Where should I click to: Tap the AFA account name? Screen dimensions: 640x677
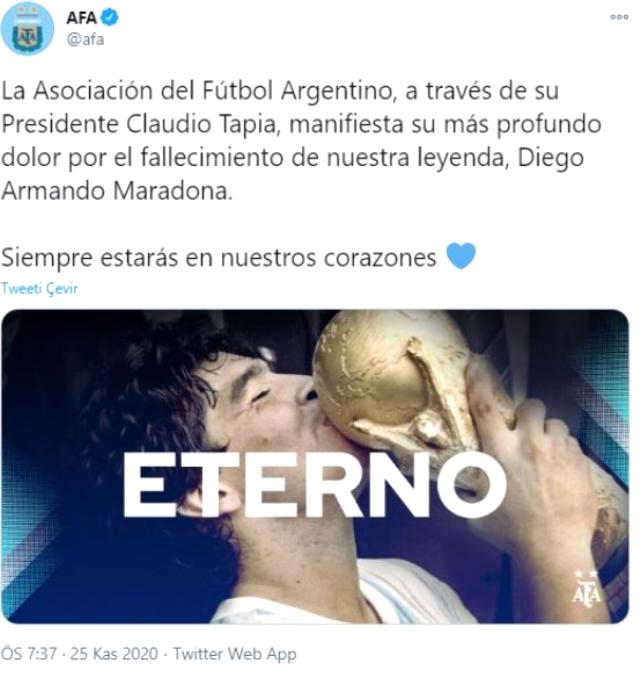[x=82, y=17]
